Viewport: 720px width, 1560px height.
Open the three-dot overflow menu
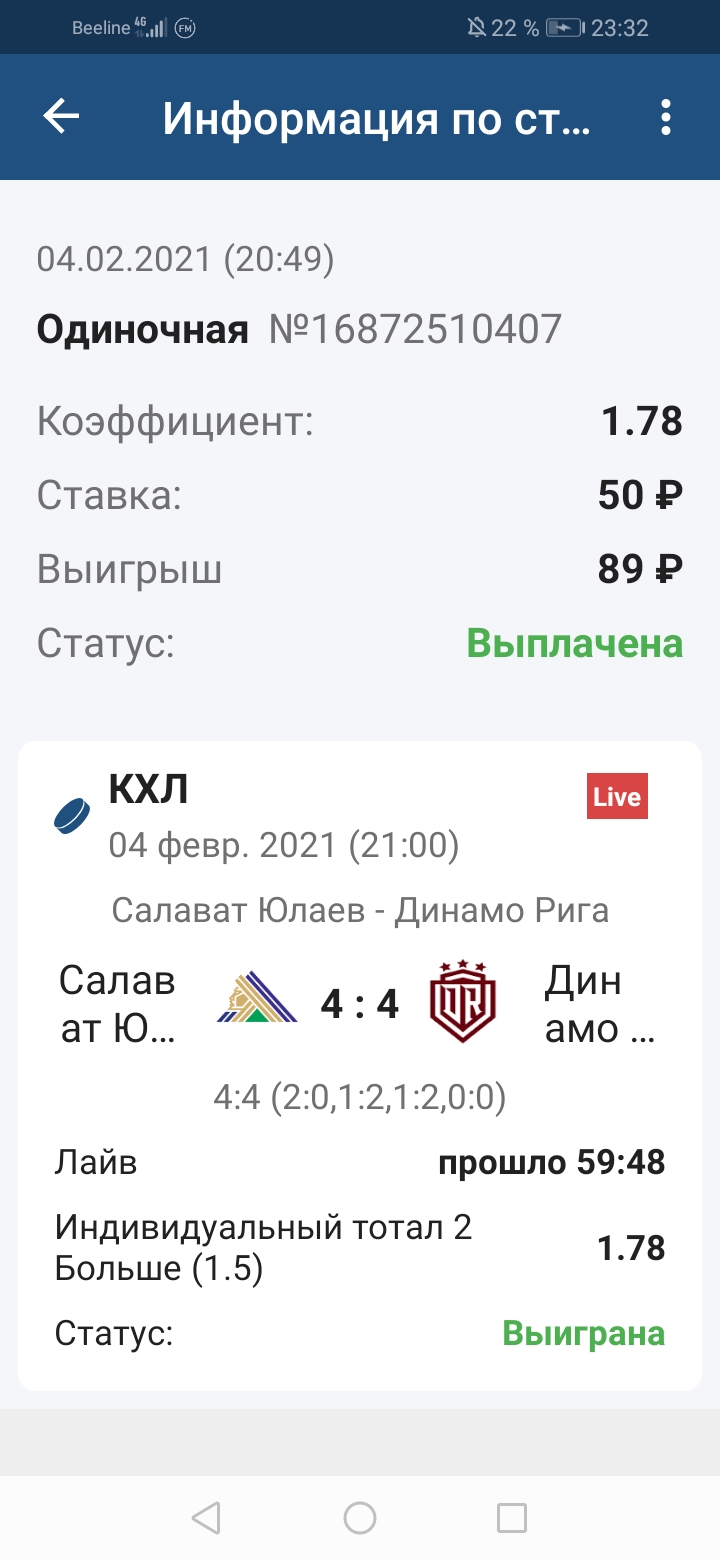[666, 117]
